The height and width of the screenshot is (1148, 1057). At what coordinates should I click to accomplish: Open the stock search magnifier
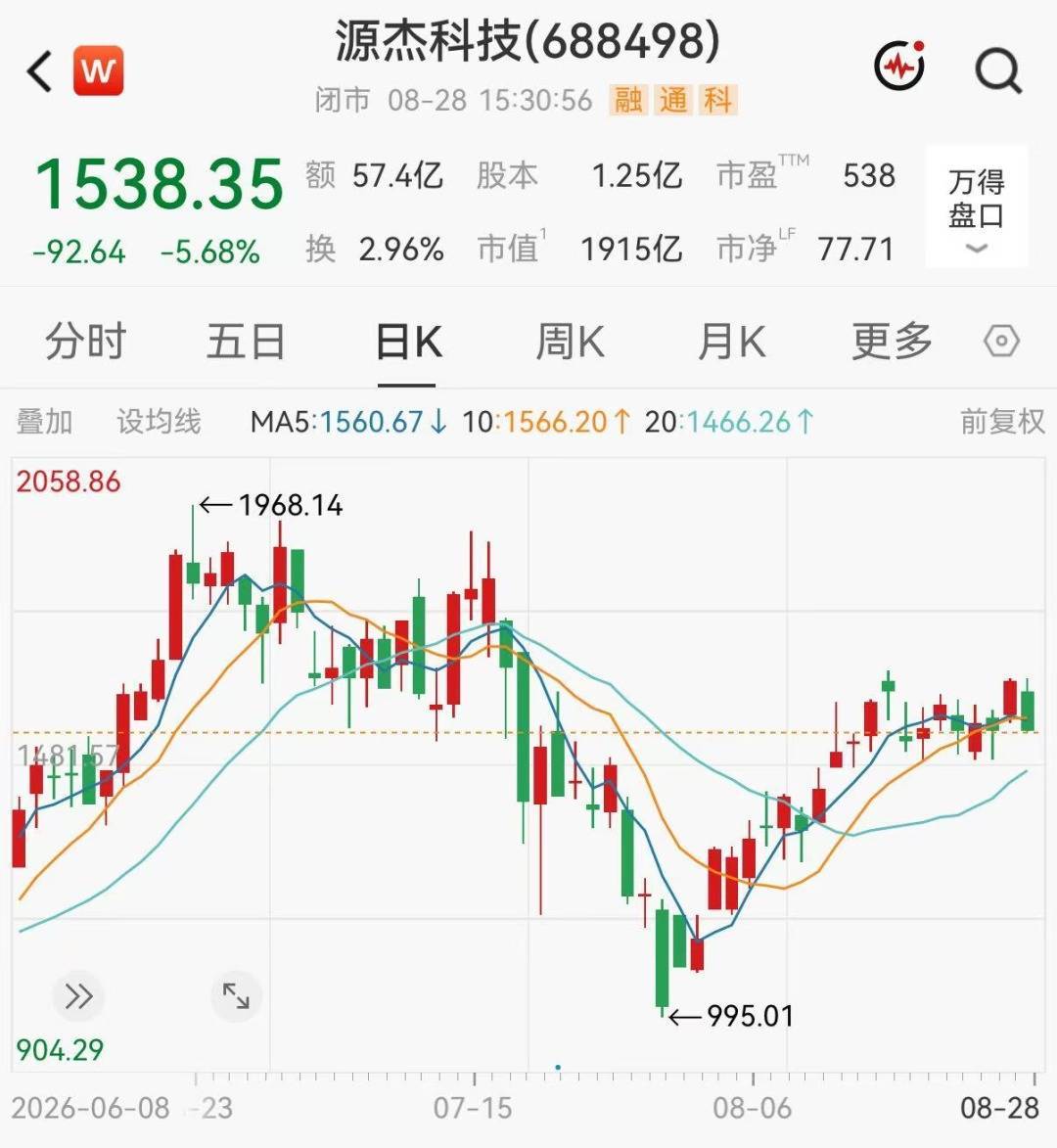[998, 71]
